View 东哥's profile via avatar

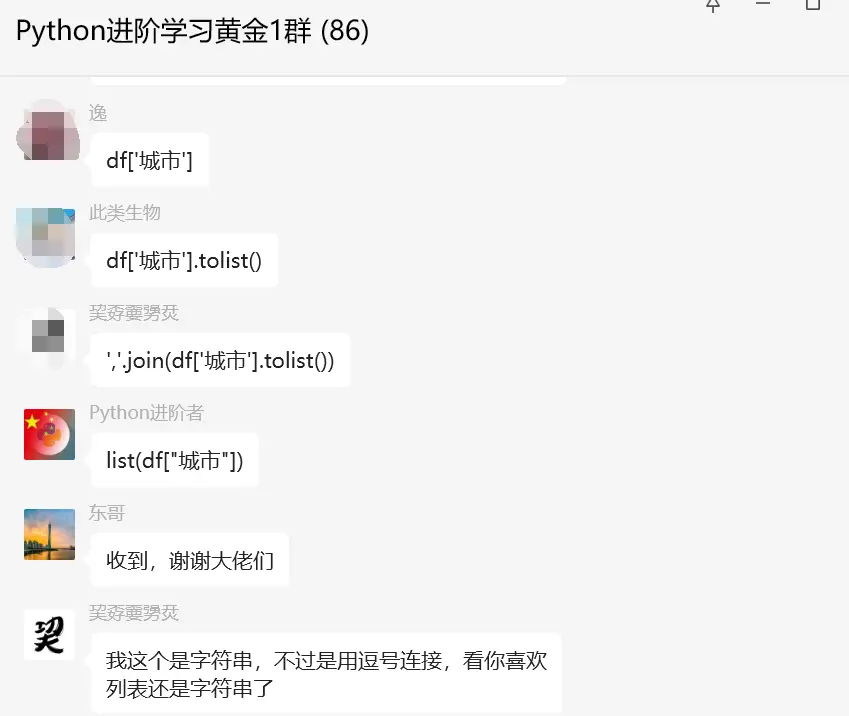point(49,534)
